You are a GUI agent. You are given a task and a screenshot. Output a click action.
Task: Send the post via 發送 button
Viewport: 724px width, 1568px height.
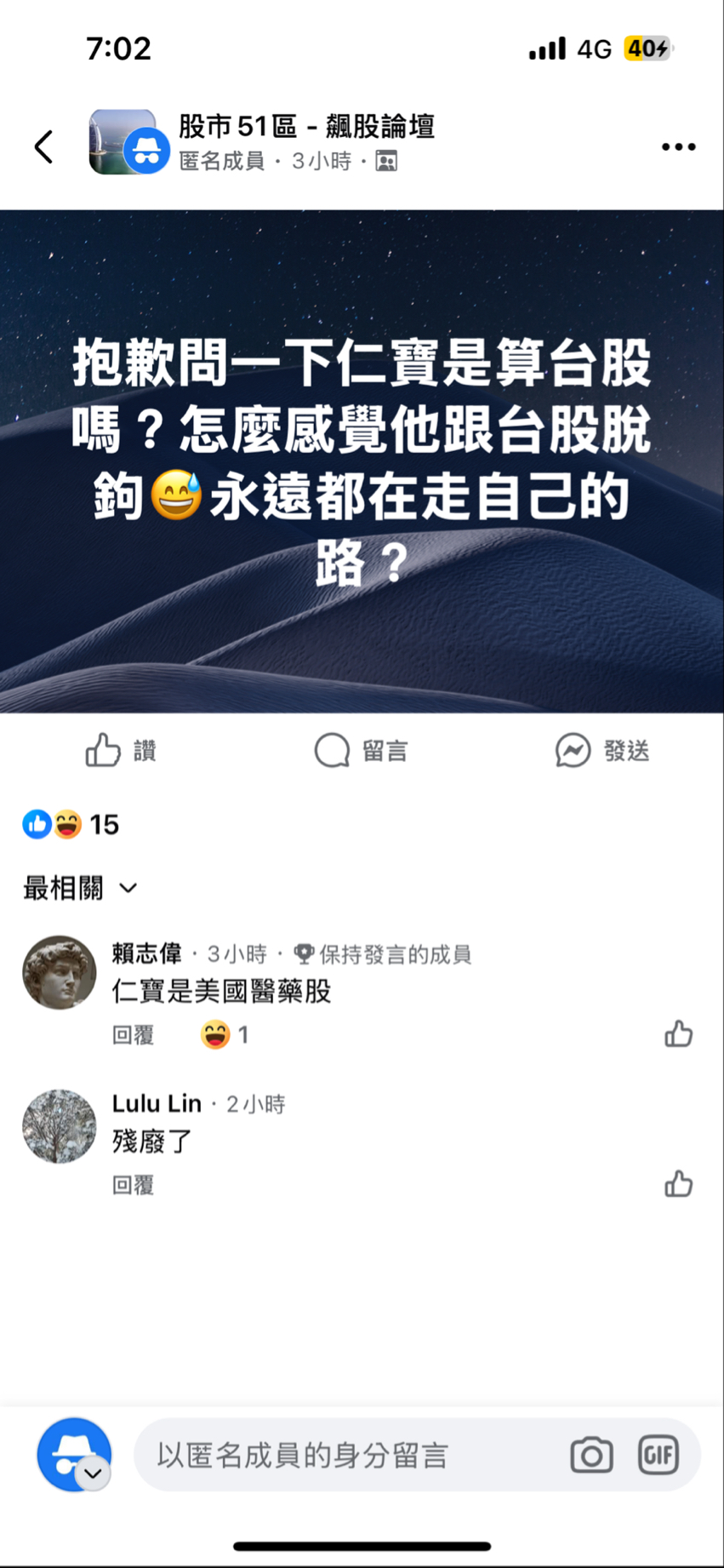pos(602,750)
